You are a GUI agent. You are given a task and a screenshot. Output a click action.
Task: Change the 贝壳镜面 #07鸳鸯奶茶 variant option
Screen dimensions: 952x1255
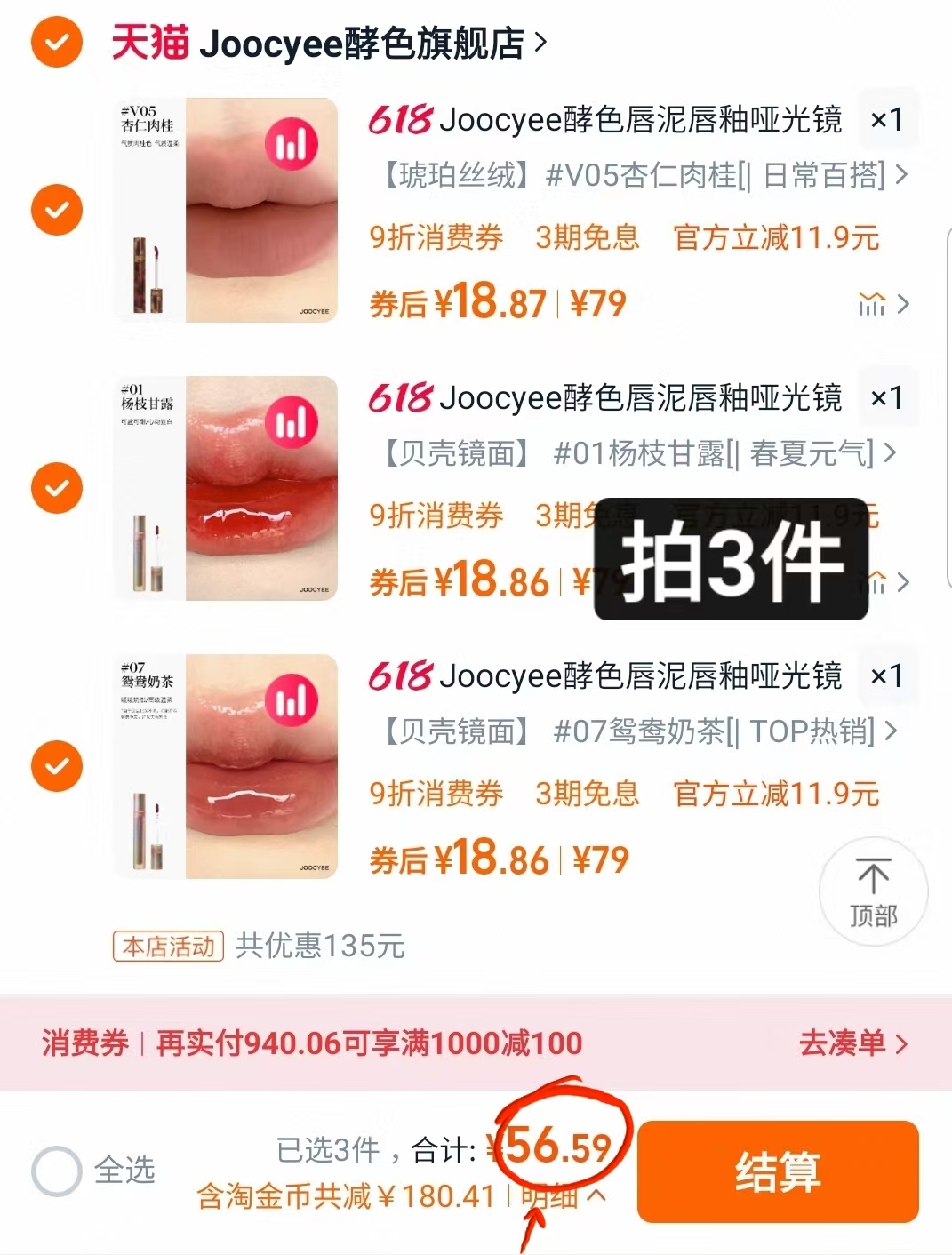click(640, 731)
